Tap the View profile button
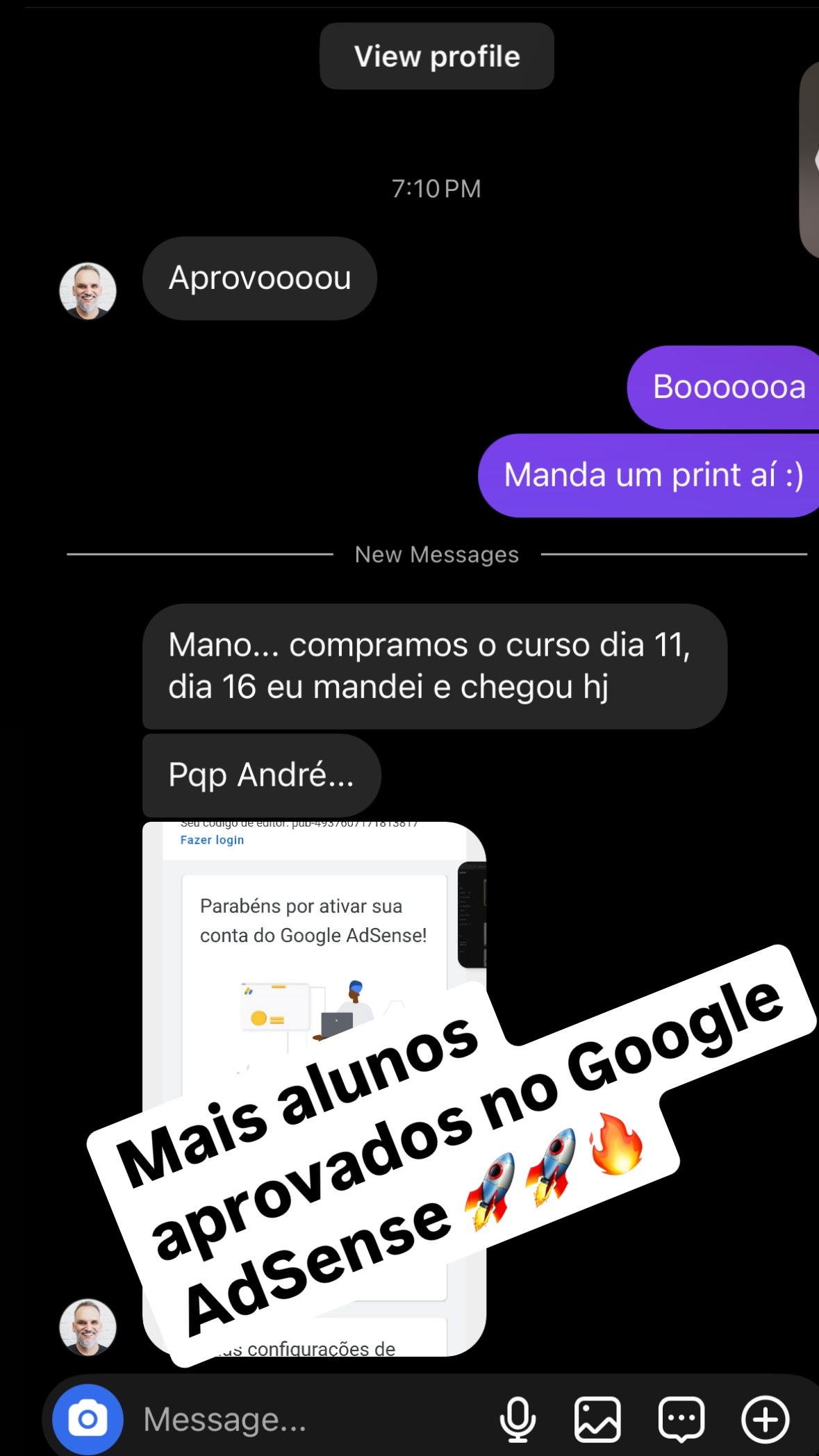The image size is (819, 1456). coord(437,56)
